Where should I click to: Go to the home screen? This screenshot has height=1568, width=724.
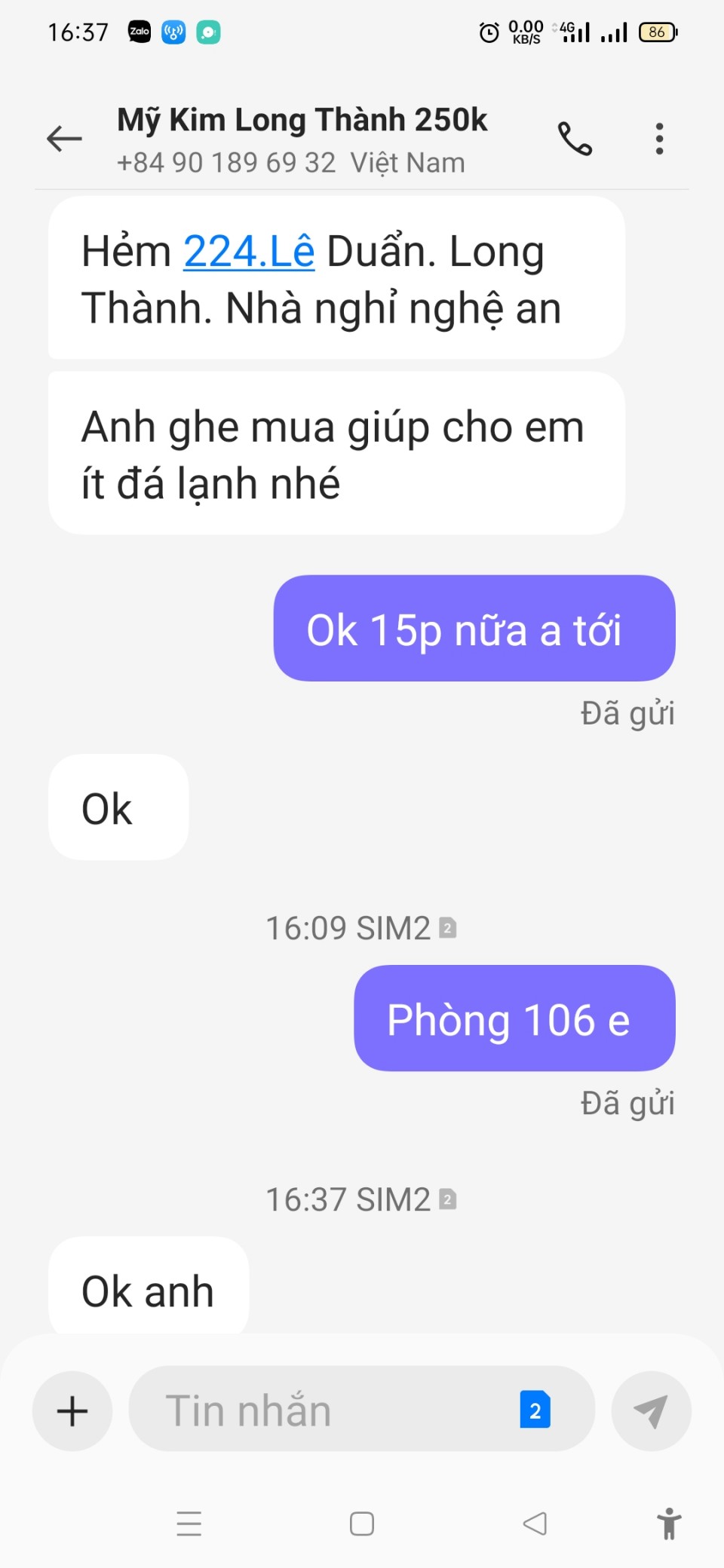[x=362, y=1524]
